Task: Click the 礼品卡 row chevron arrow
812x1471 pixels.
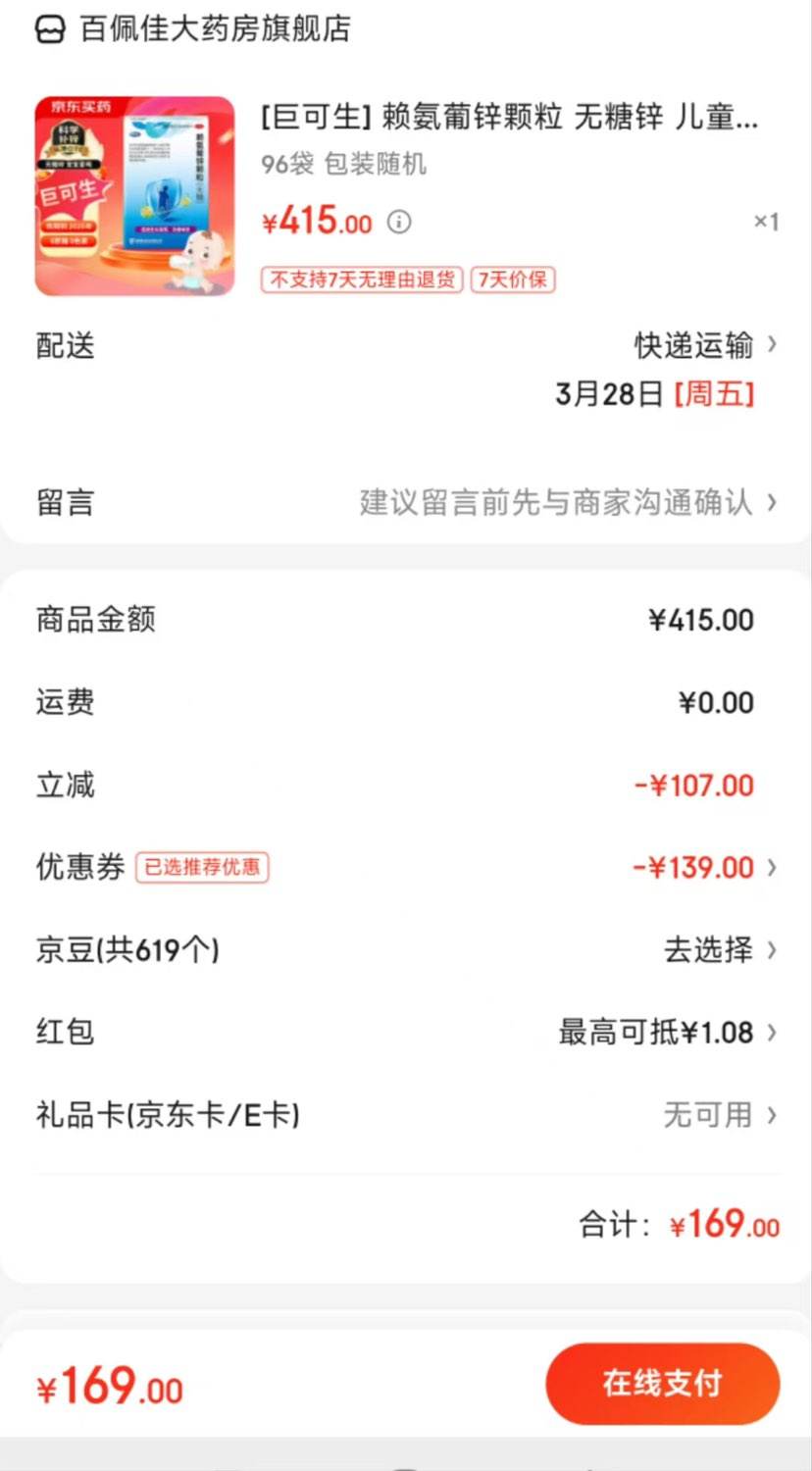Action: pos(774,1114)
